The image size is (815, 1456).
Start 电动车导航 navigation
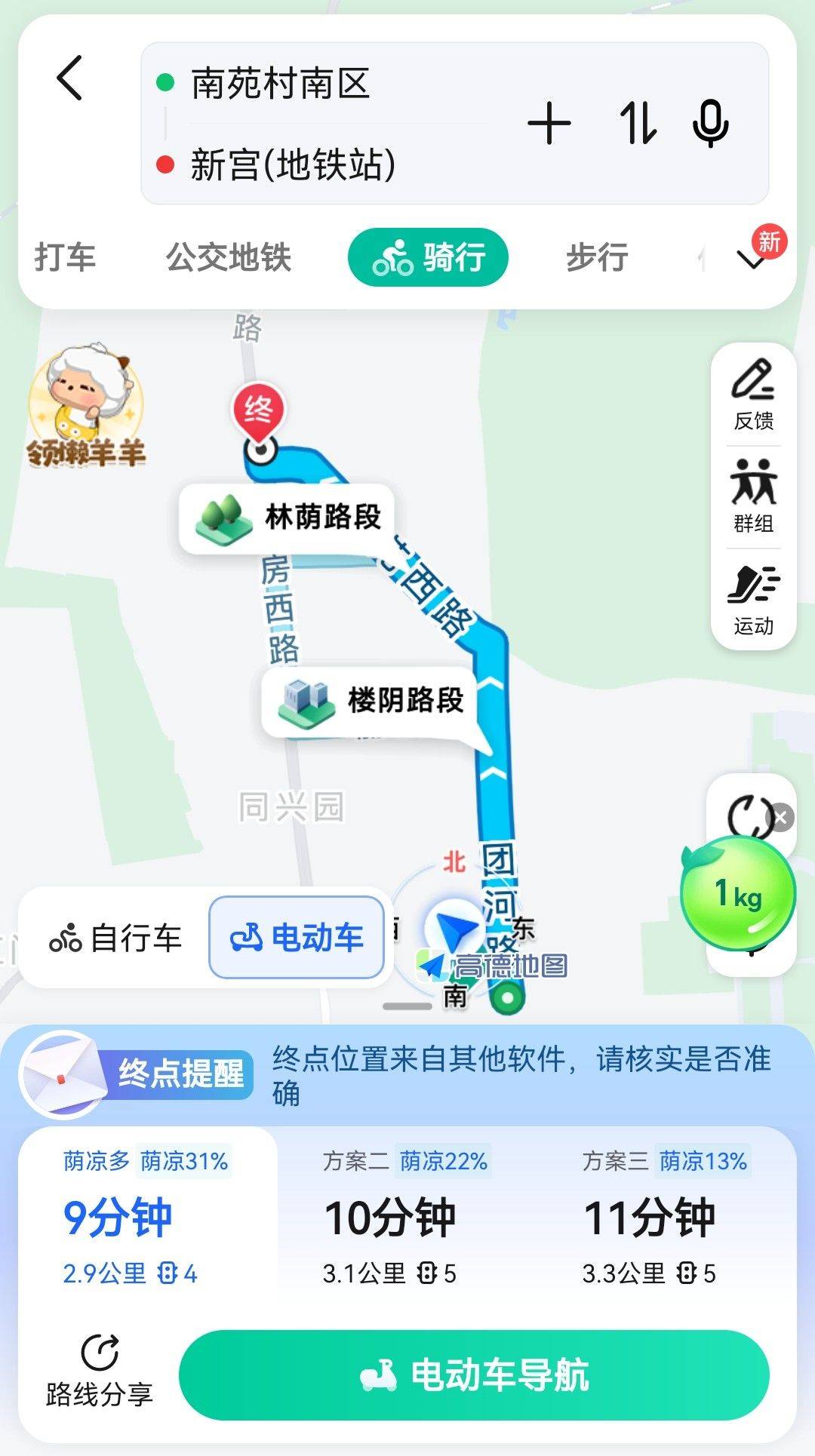(x=474, y=1375)
